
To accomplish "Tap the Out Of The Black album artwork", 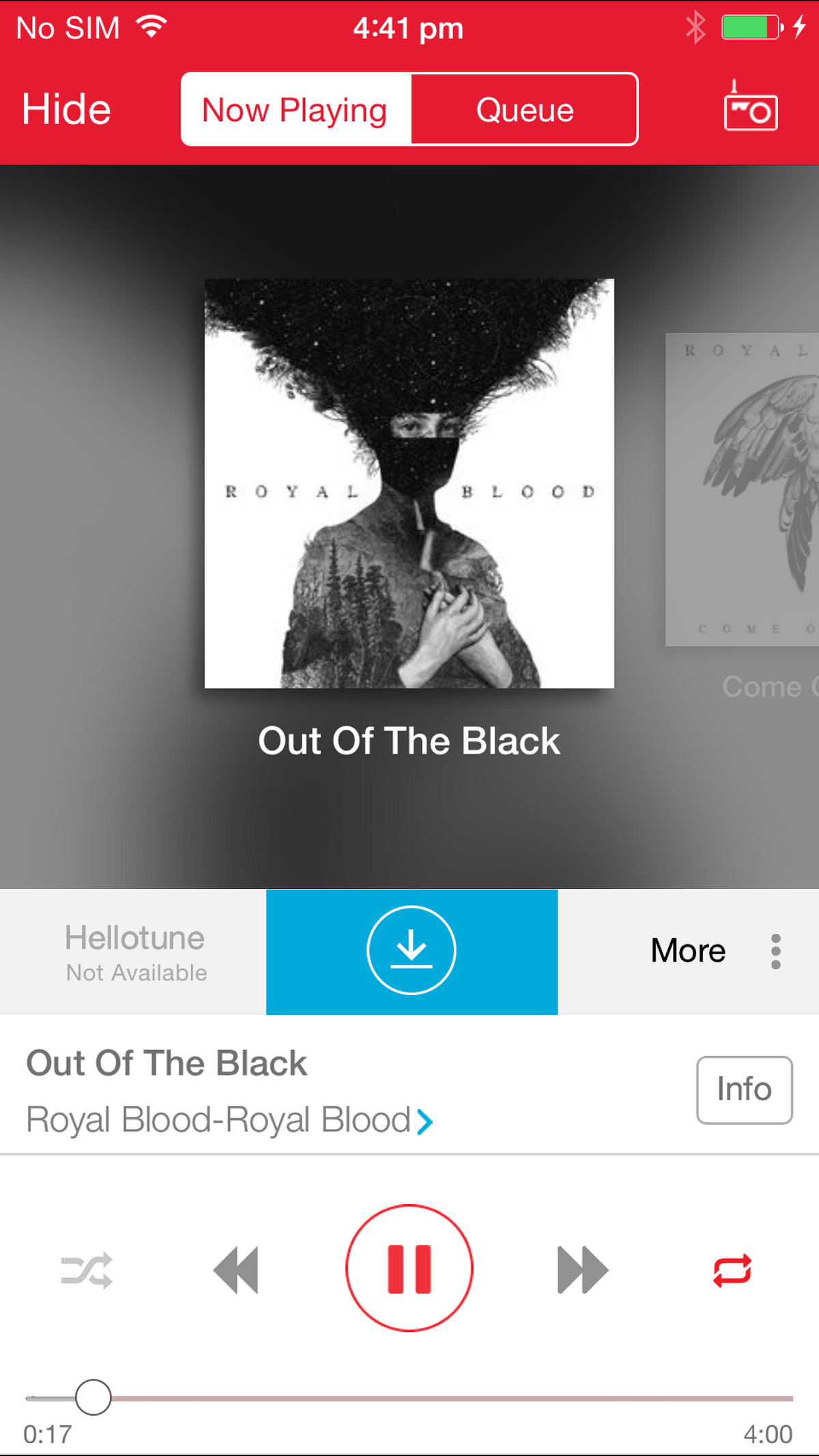I will coord(409,483).
